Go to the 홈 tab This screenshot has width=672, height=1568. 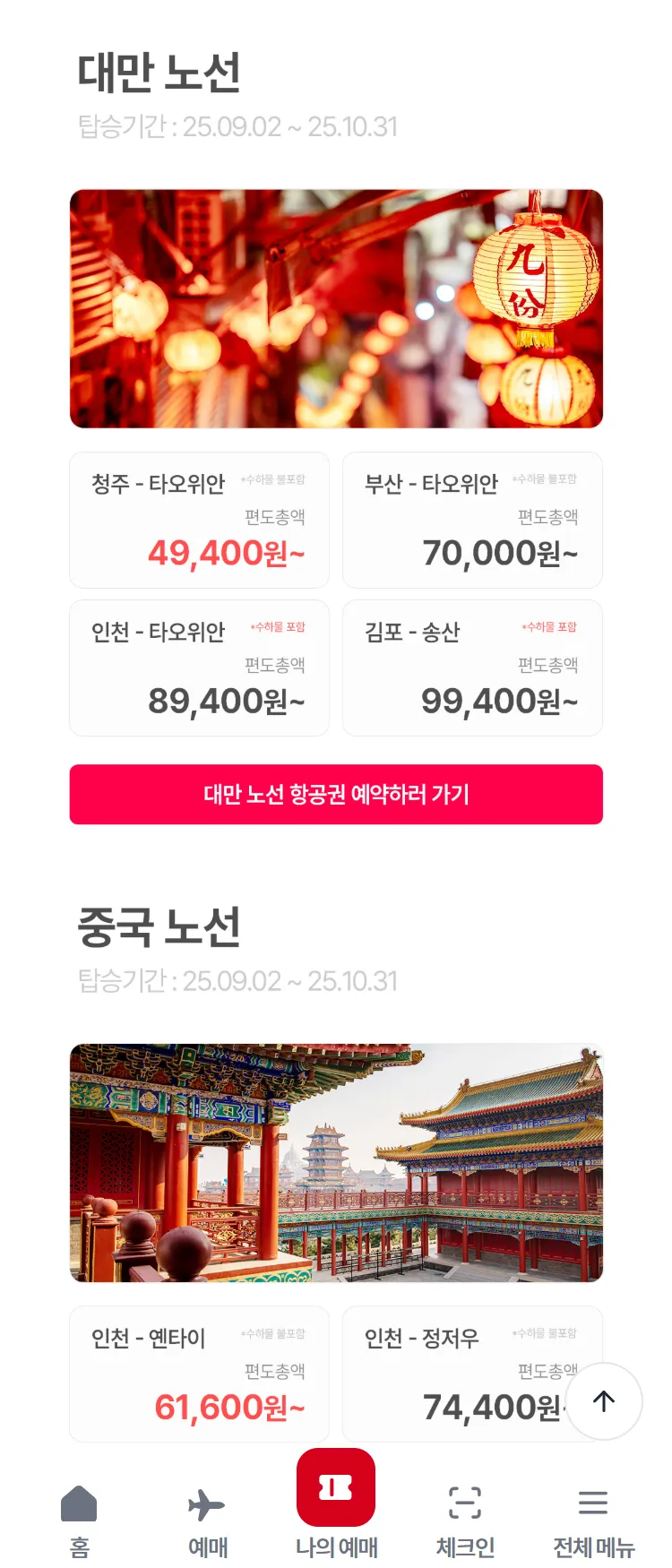click(79, 1520)
